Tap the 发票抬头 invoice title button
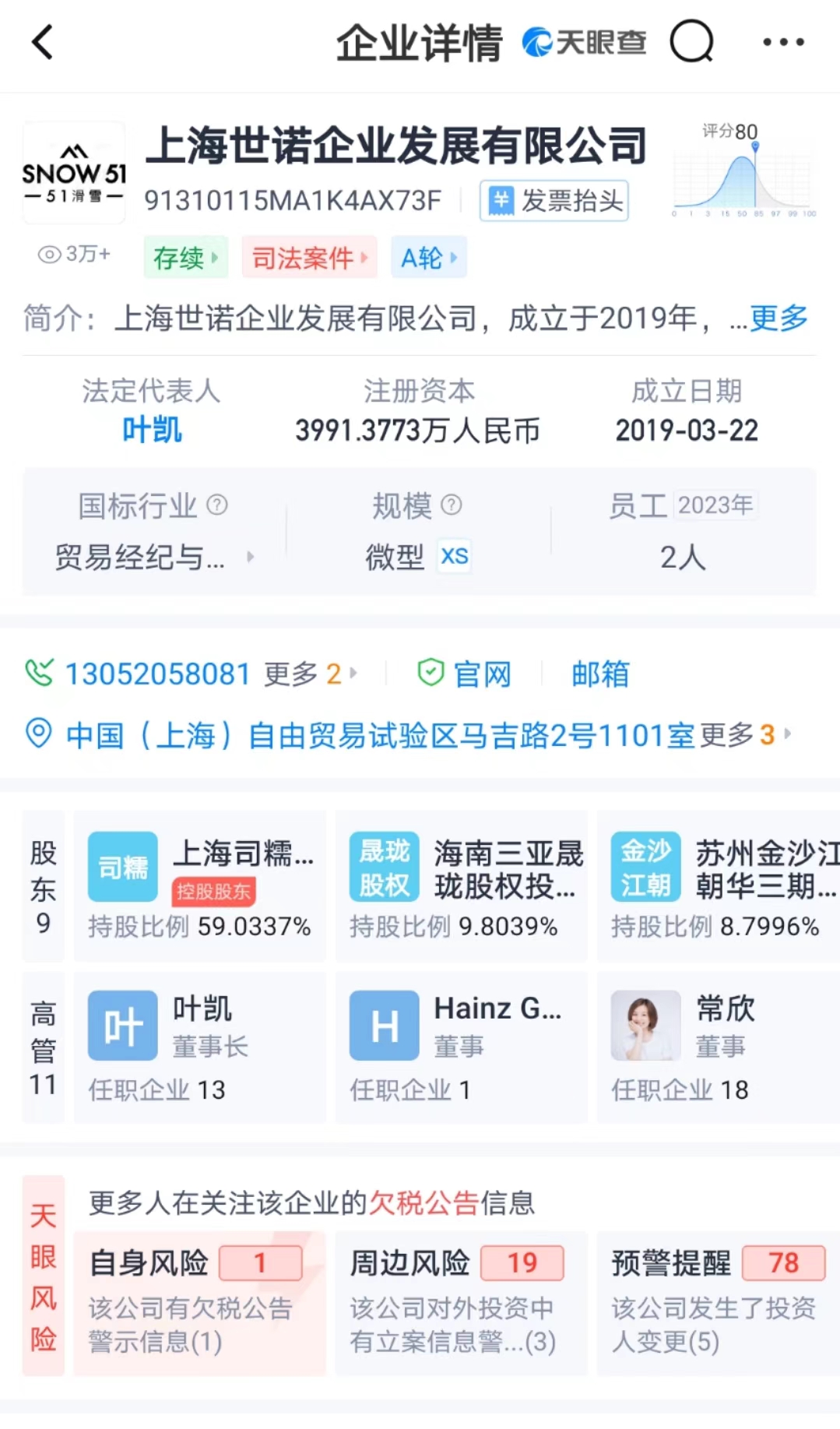This screenshot has width=840, height=1429. point(554,201)
